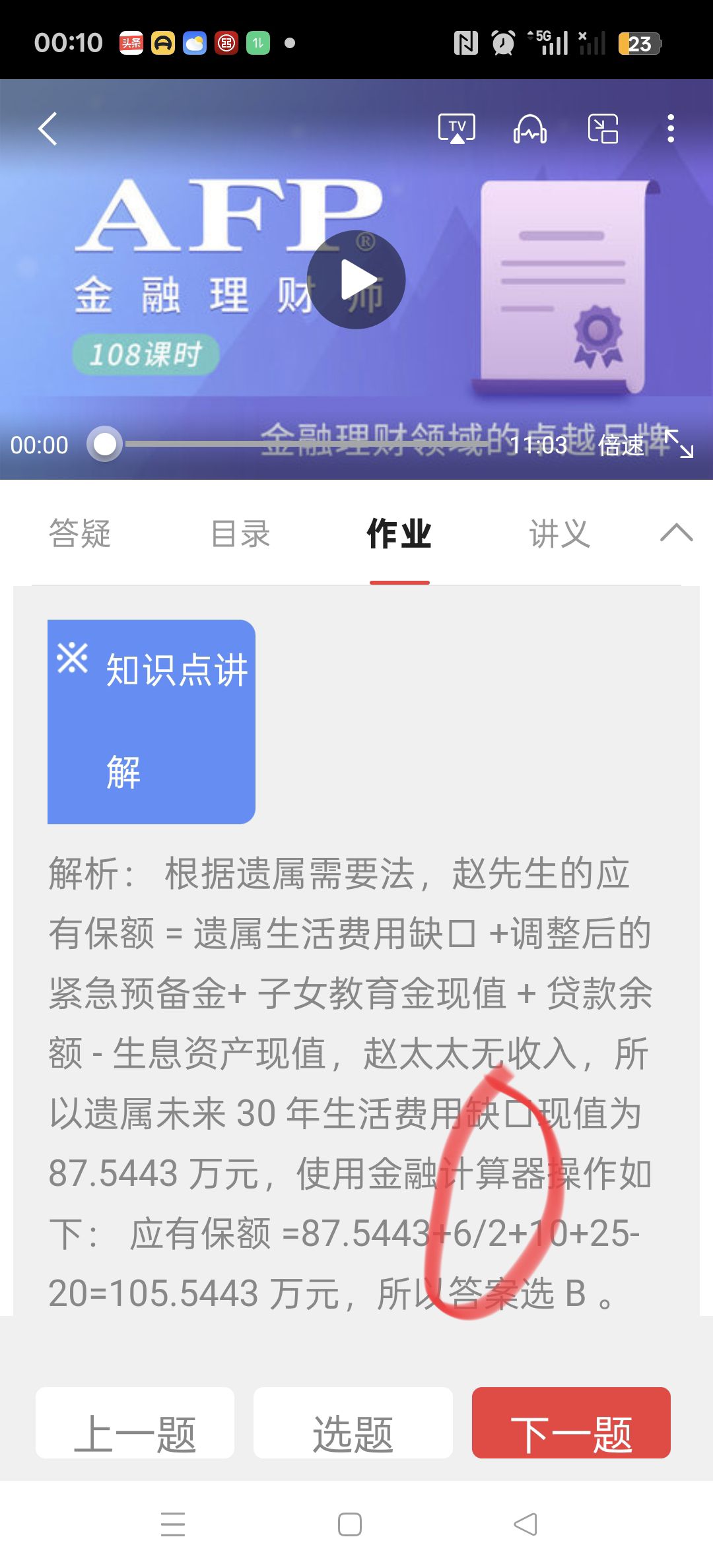Open the three-dot overflow menu
The height and width of the screenshot is (1568, 713).
(670, 129)
